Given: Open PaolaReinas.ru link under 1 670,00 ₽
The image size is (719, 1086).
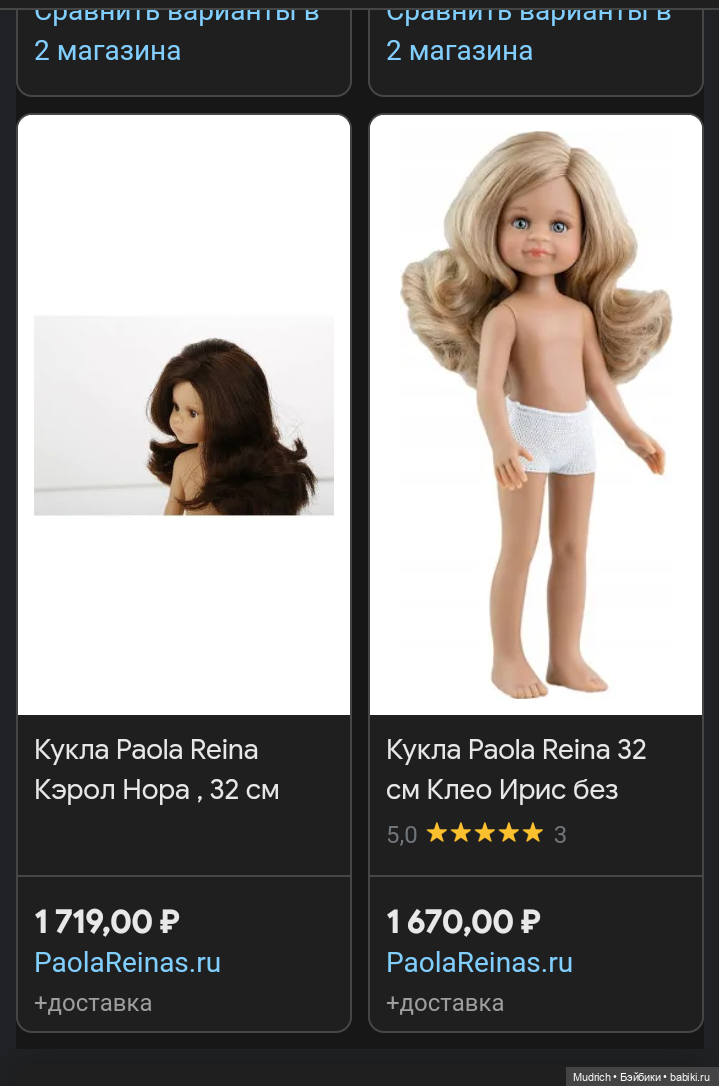Looking at the screenshot, I should click(x=480, y=963).
